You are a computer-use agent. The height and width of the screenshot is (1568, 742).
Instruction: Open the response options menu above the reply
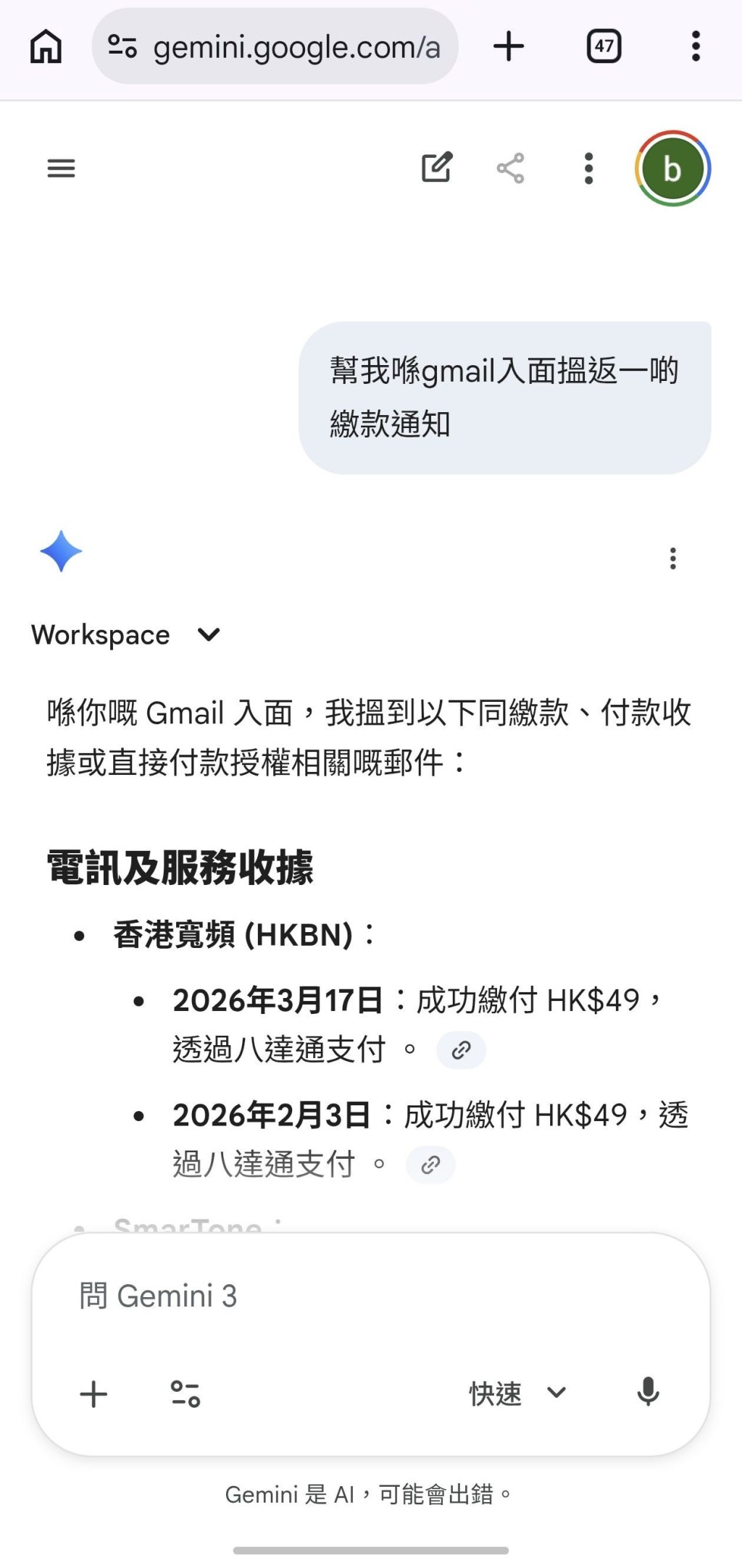[x=672, y=558]
